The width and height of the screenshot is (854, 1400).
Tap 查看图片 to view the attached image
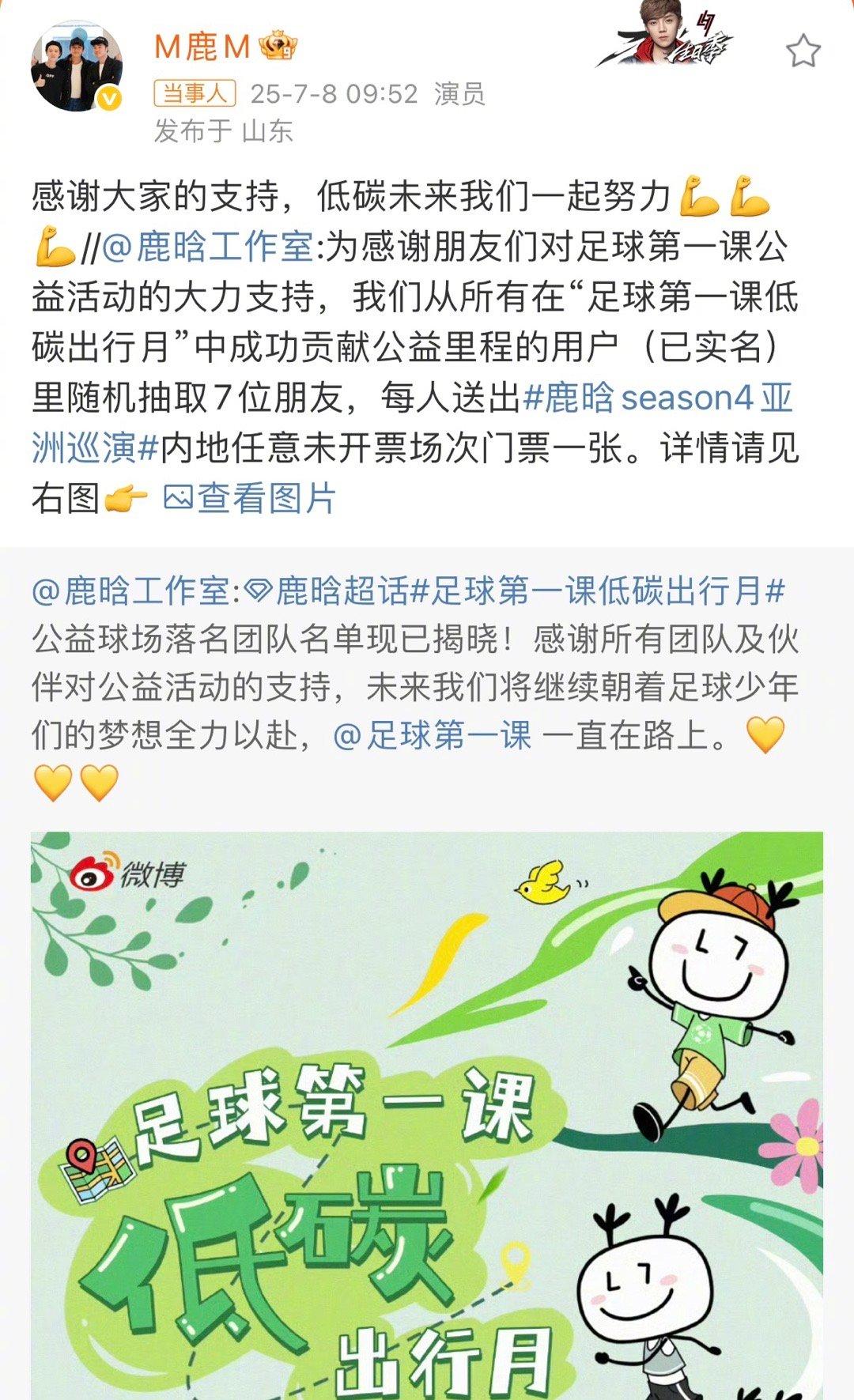[251, 499]
